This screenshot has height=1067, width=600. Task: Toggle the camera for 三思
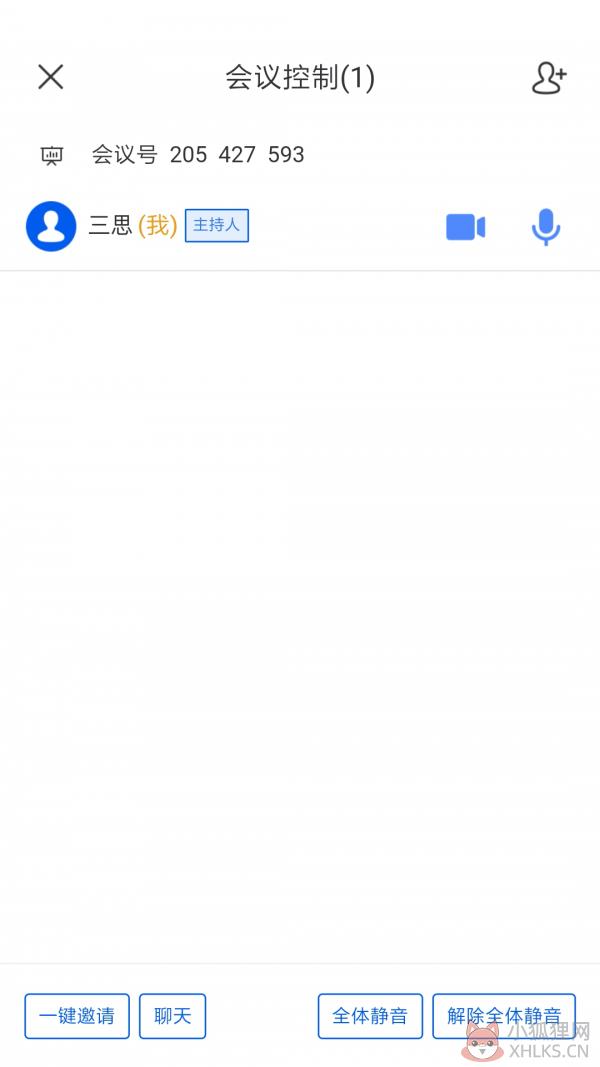click(465, 227)
